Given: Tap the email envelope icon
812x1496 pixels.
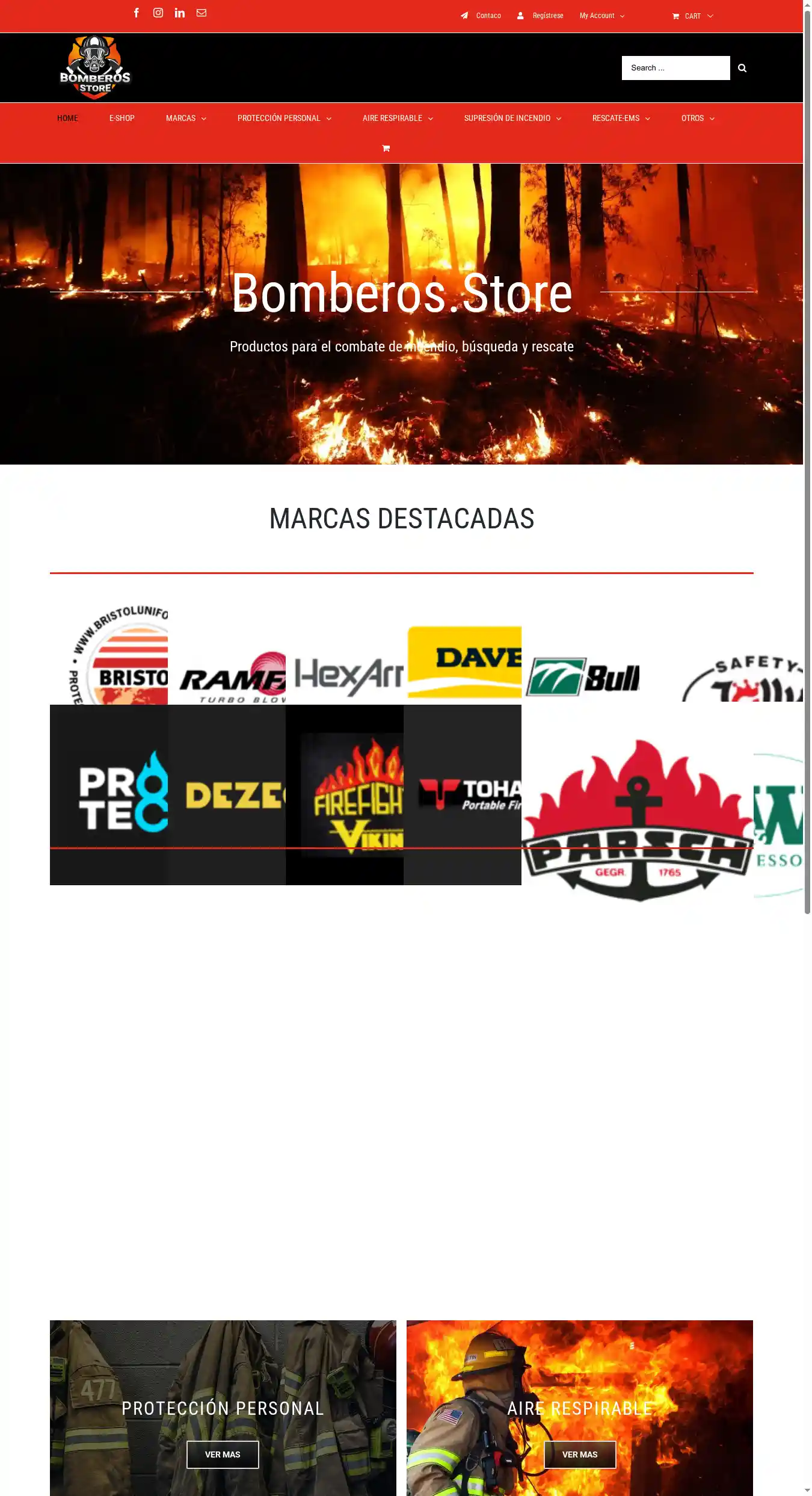Looking at the screenshot, I should pyautogui.click(x=201, y=13).
